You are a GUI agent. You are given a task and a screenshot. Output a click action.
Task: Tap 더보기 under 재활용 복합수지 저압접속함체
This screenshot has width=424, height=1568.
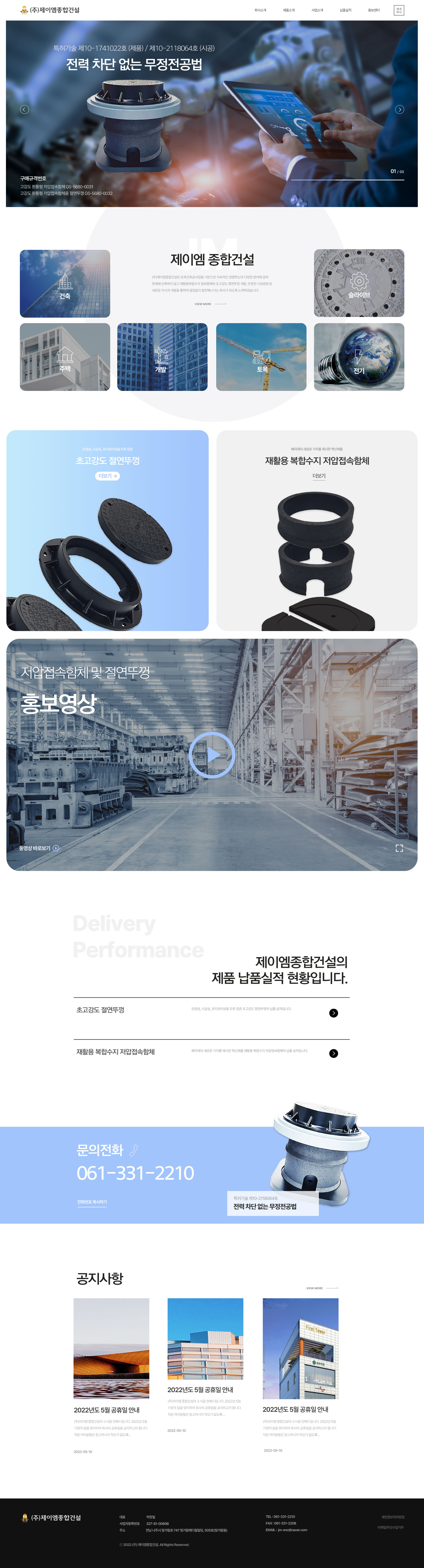pos(319,476)
